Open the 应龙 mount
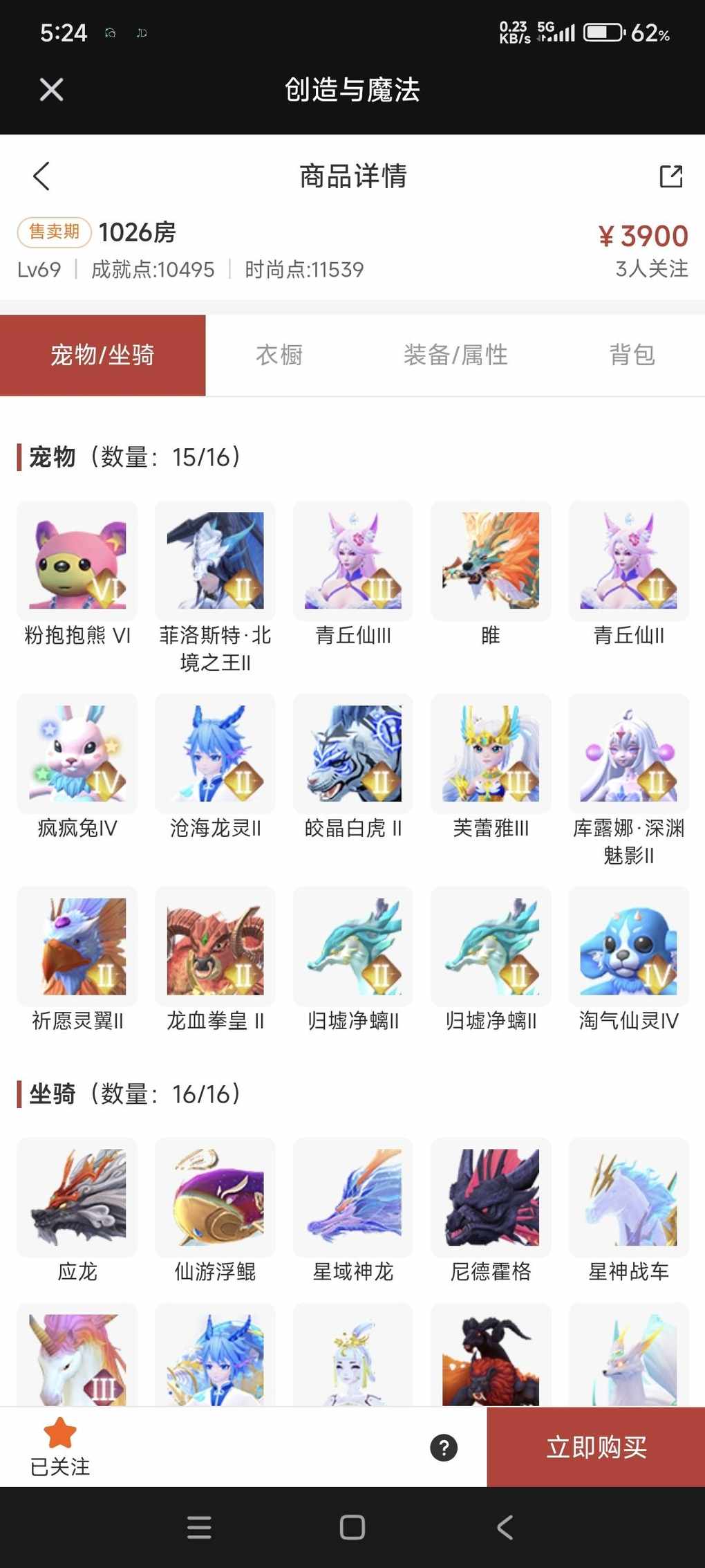The image size is (705, 1568). click(77, 1197)
